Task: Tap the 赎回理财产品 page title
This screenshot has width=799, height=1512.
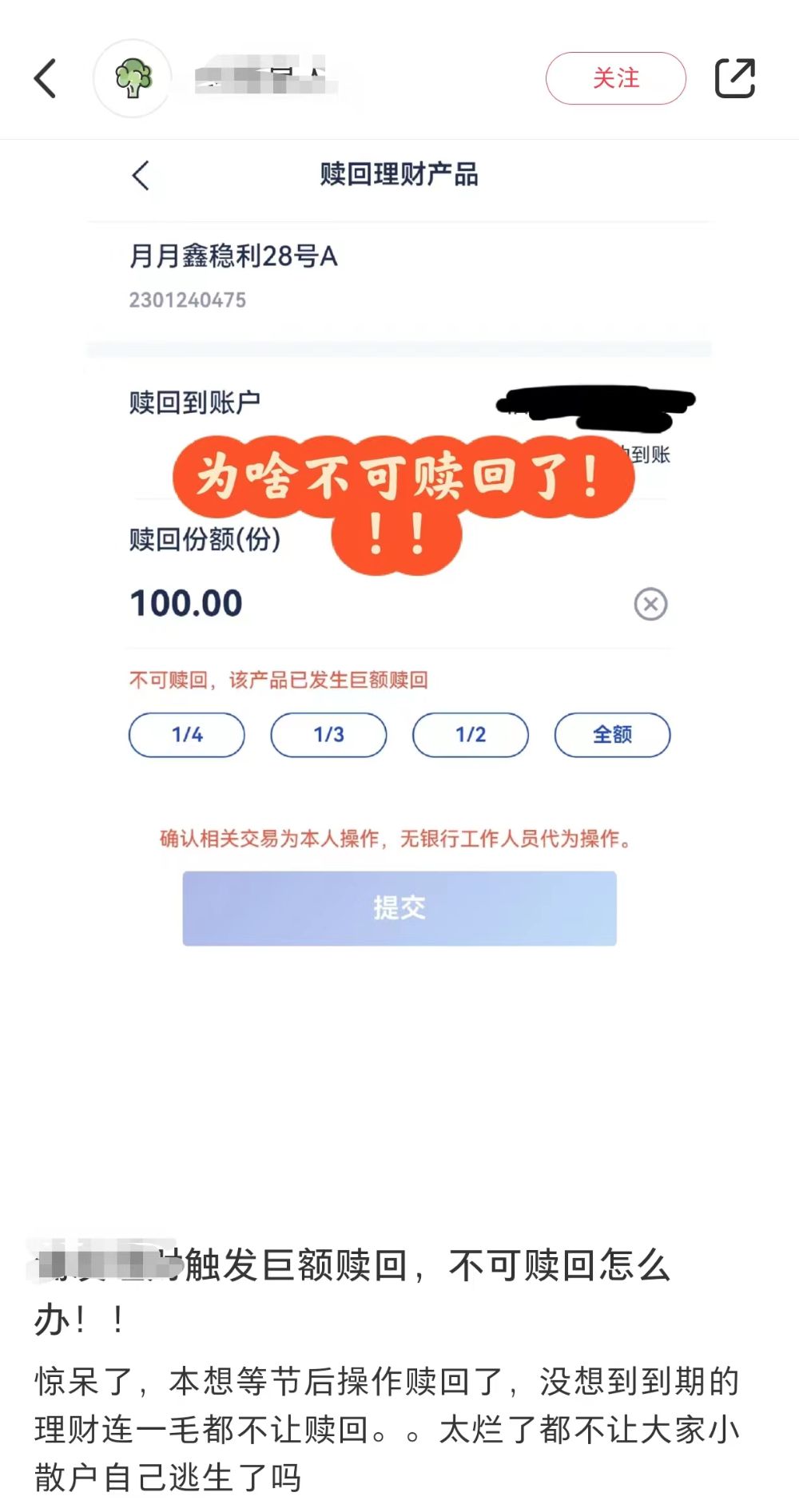Action: click(x=399, y=175)
